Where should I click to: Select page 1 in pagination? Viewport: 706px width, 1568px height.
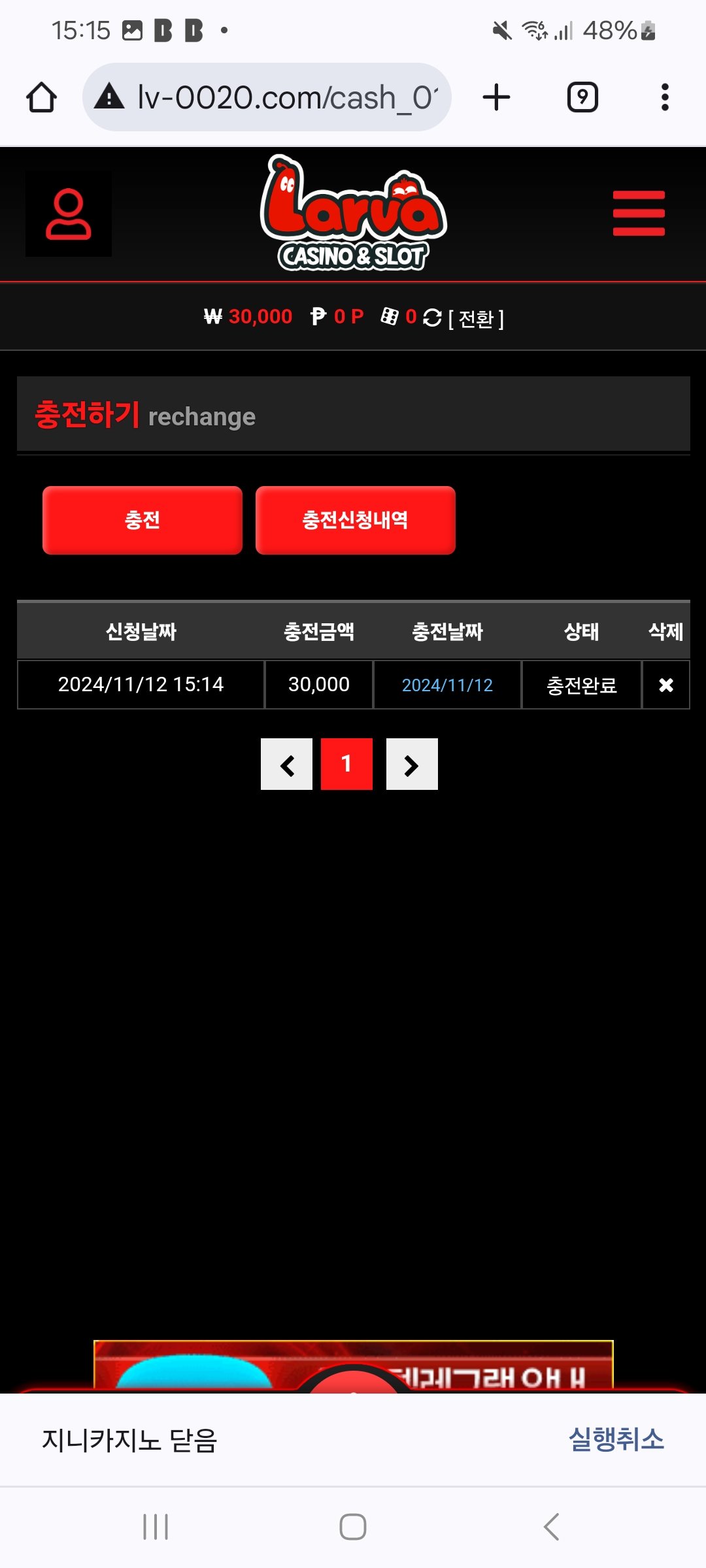point(346,764)
